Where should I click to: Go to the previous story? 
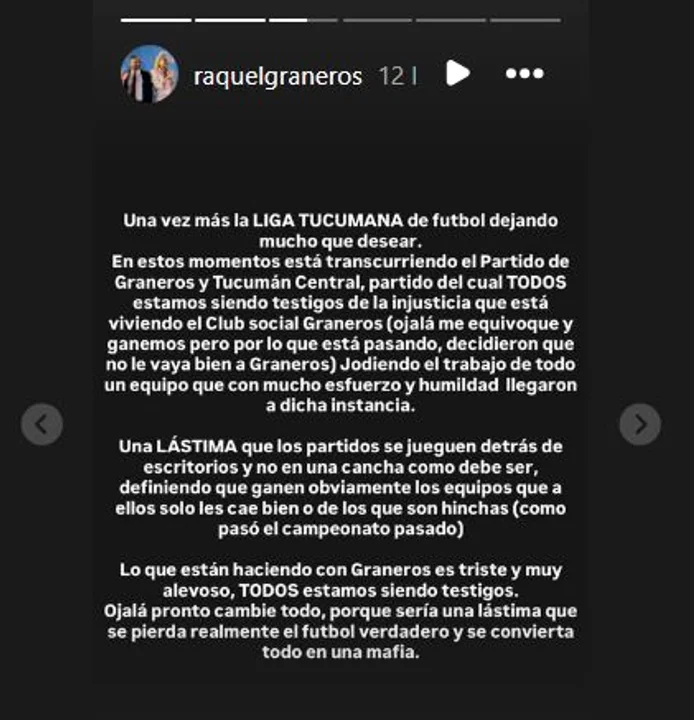[x=42, y=424]
